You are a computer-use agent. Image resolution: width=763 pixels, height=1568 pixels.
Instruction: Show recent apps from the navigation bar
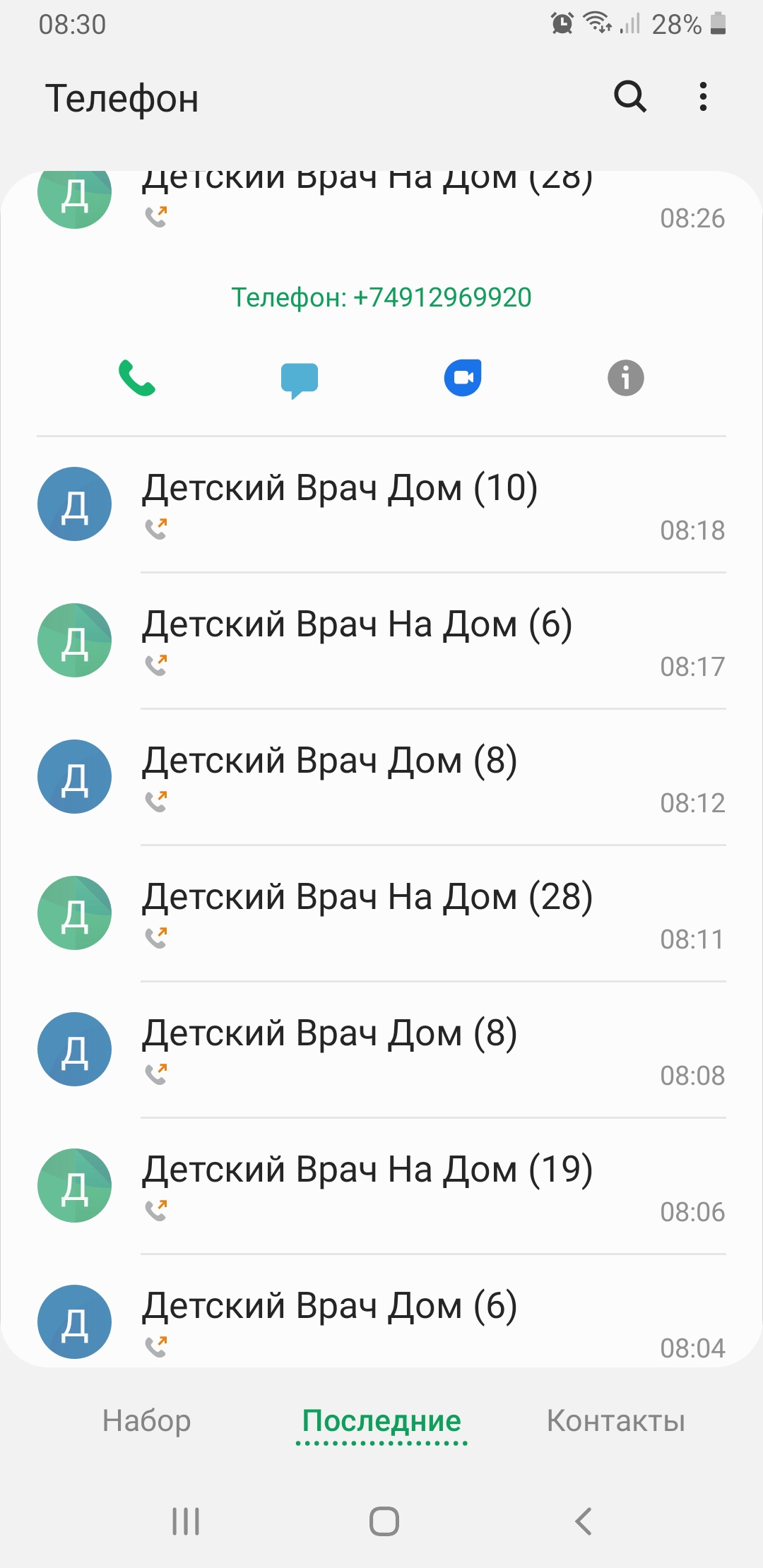(x=186, y=1521)
